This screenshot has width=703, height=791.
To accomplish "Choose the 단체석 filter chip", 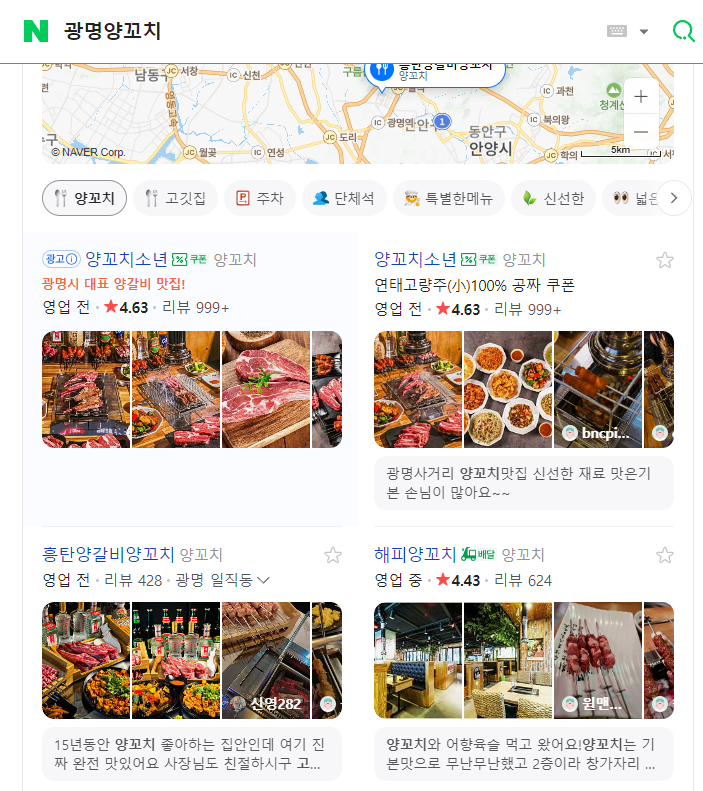I will click(343, 198).
